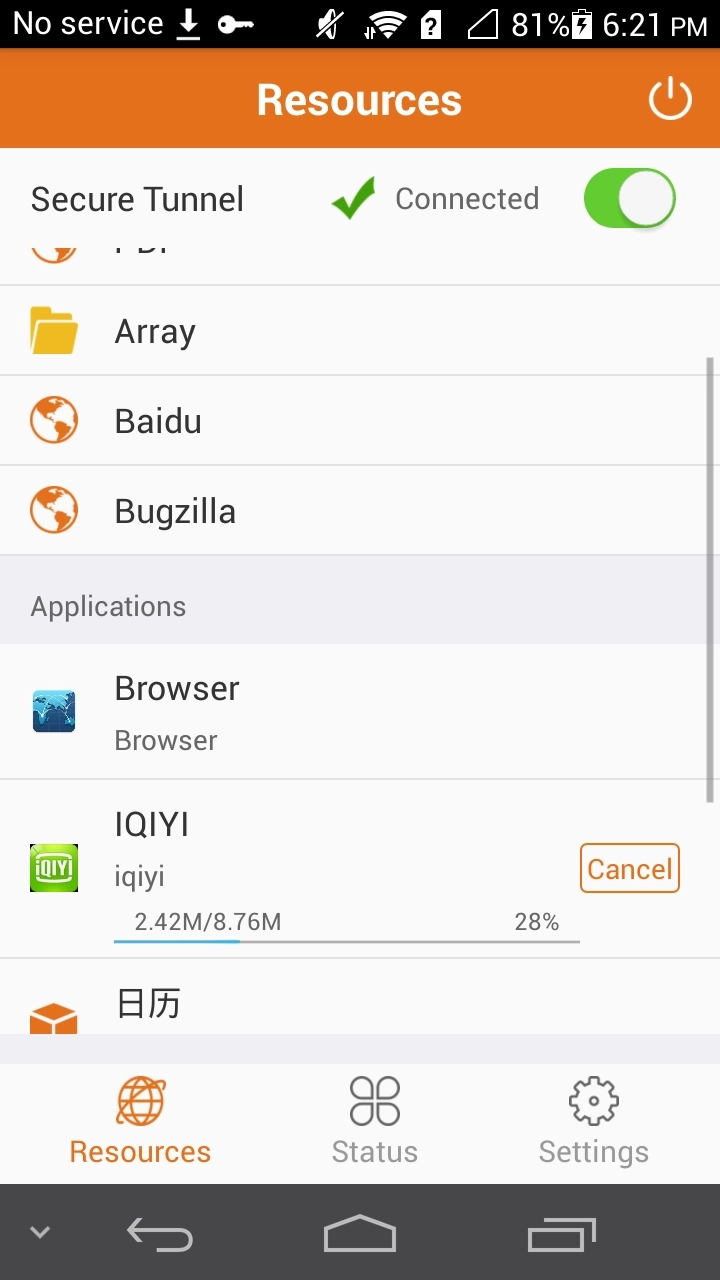Viewport: 720px width, 1280px height.
Task: Tap the Wi-Fi status indicator
Action: tap(388, 22)
